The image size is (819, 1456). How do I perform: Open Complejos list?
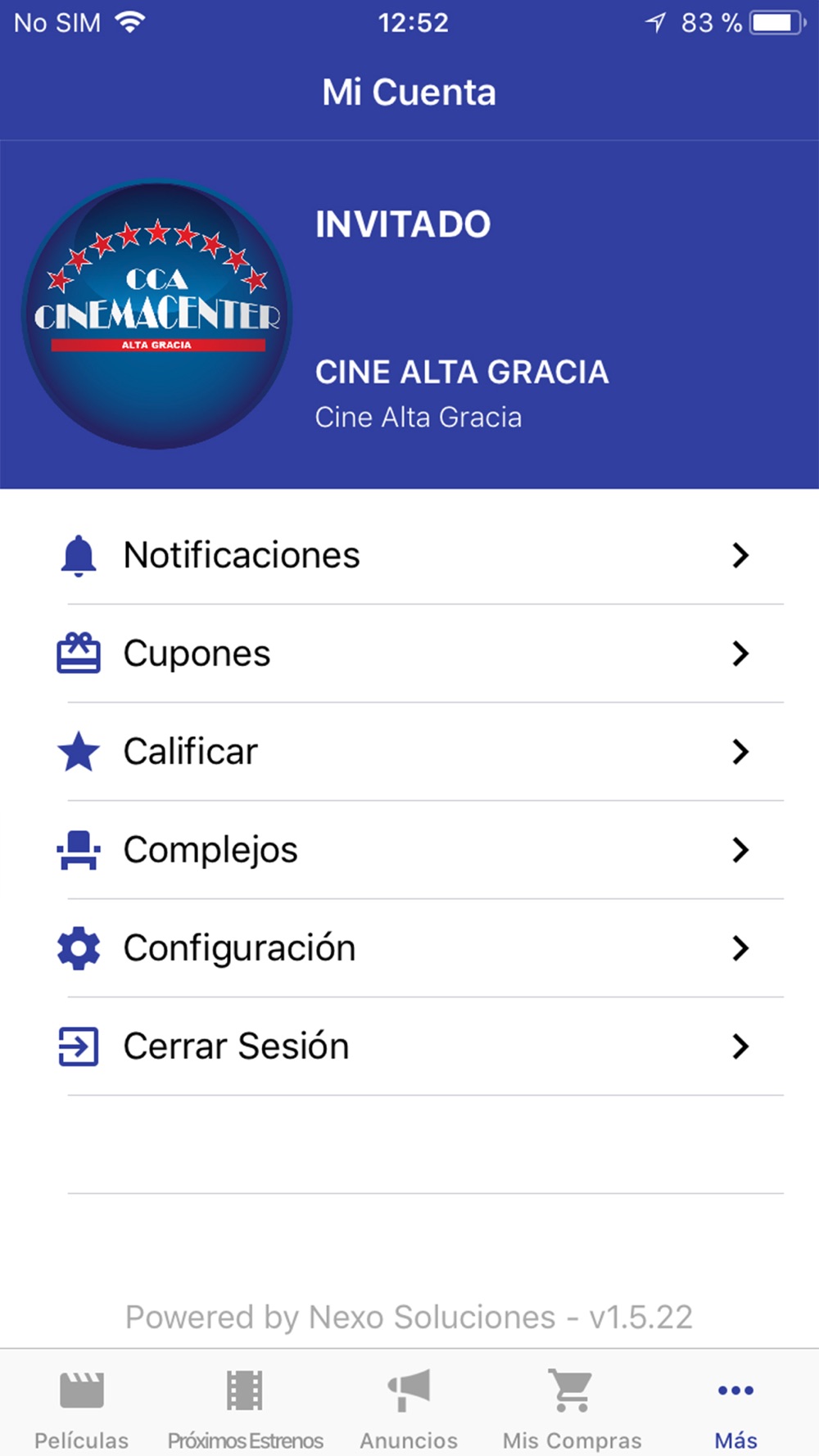[409, 850]
